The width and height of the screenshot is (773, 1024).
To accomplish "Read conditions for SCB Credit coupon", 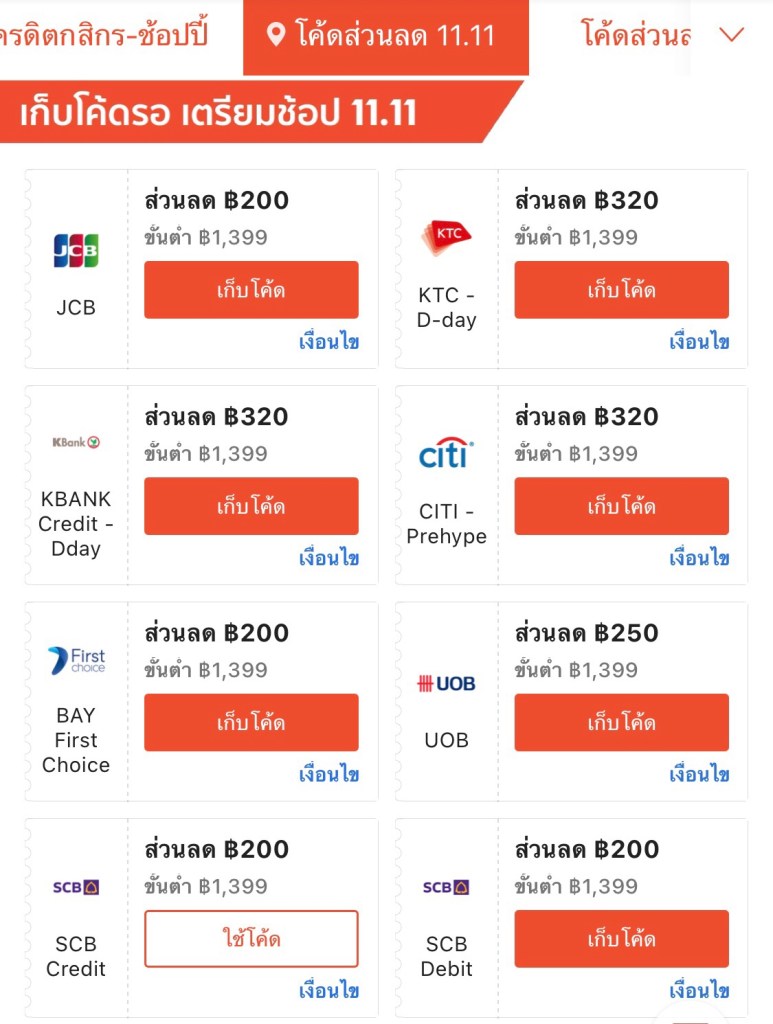I will coord(329,991).
